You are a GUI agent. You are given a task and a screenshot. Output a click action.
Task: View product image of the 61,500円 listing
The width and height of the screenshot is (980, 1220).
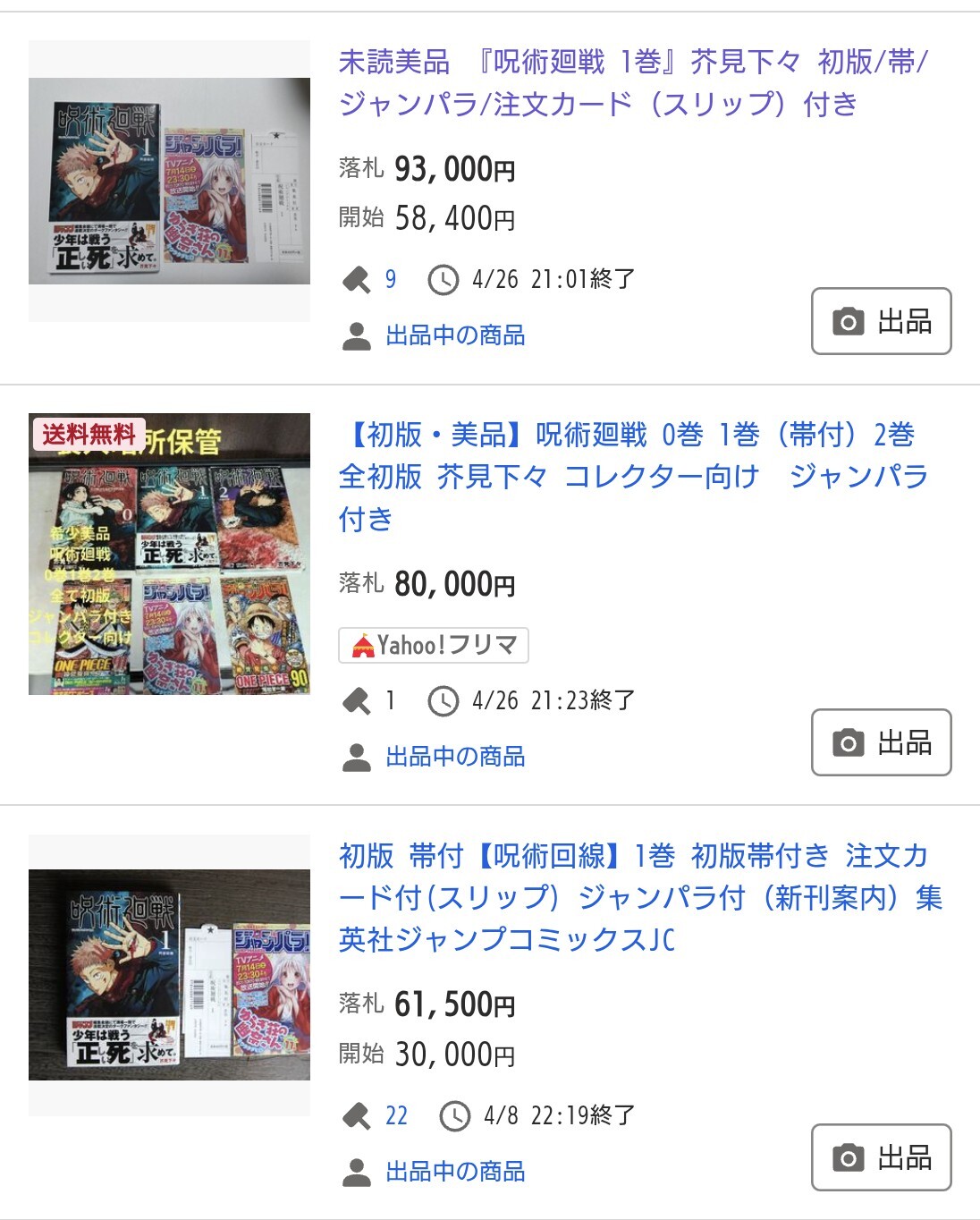coord(169,975)
